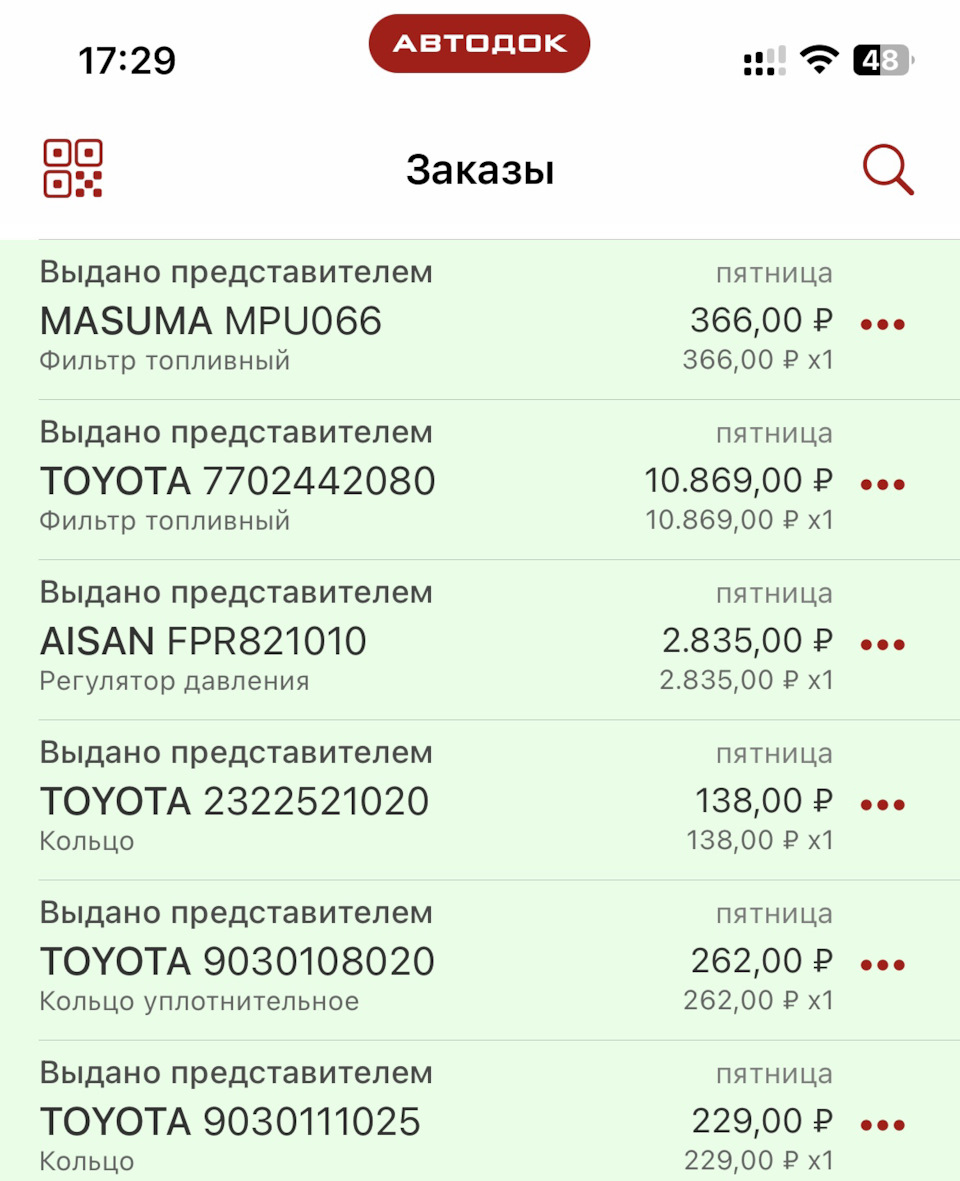The width and height of the screenshot is (960, 1181).
Task: Open actions menu for MASUMA MPU066 order
Action: [882, 322]
